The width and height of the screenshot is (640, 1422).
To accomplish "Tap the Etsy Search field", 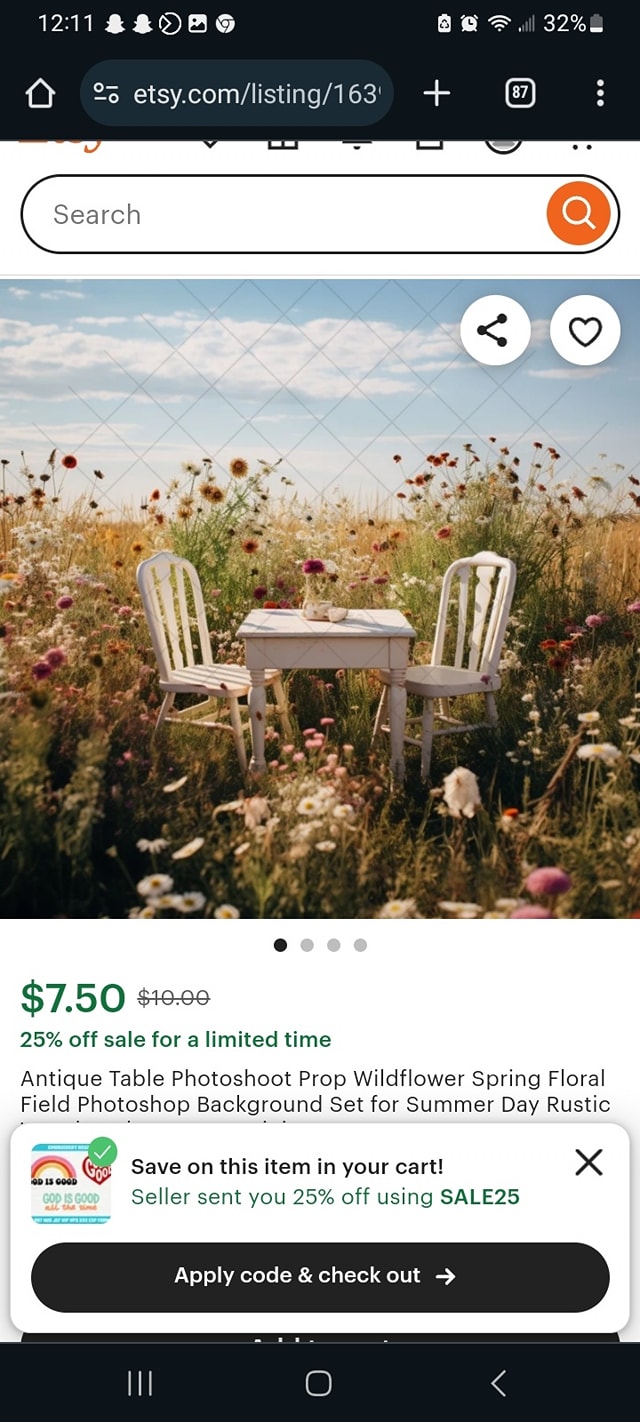I will 280,214.
